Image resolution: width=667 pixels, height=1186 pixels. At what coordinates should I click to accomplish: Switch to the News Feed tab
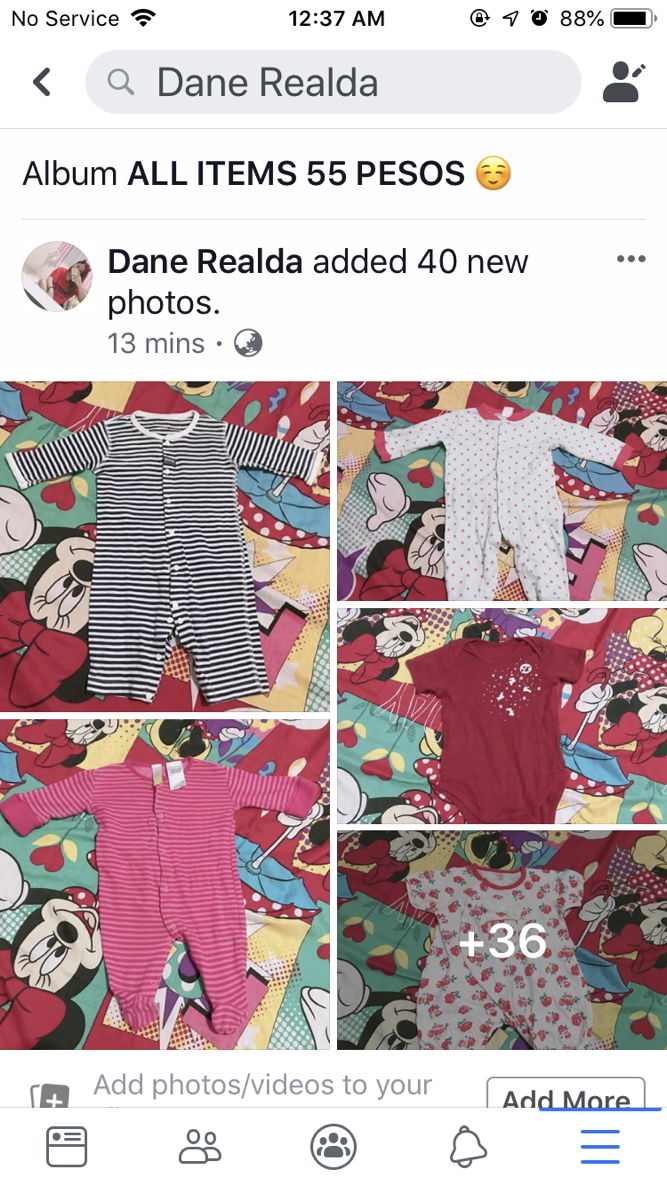[67, 1146]
